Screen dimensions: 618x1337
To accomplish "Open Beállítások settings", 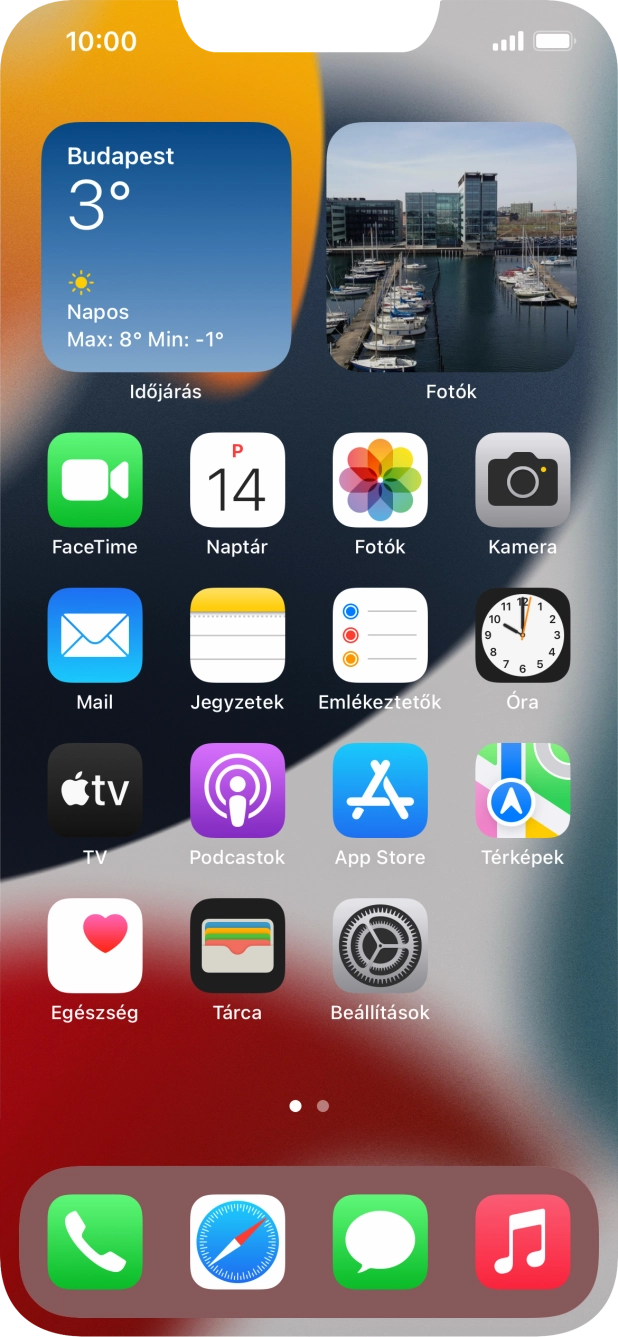I will [380, 945].
